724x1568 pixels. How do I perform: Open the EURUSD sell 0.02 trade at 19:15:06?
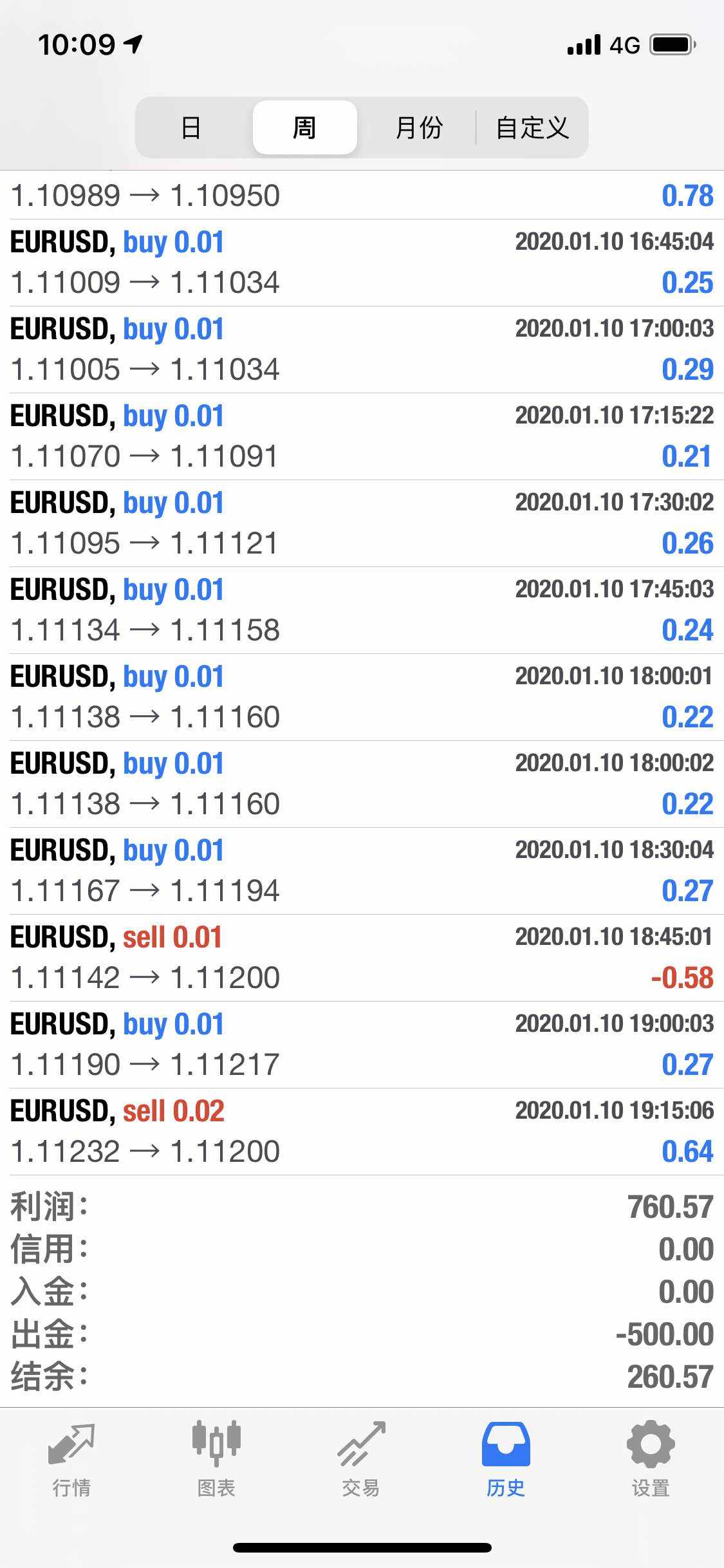pos(362,1132)
